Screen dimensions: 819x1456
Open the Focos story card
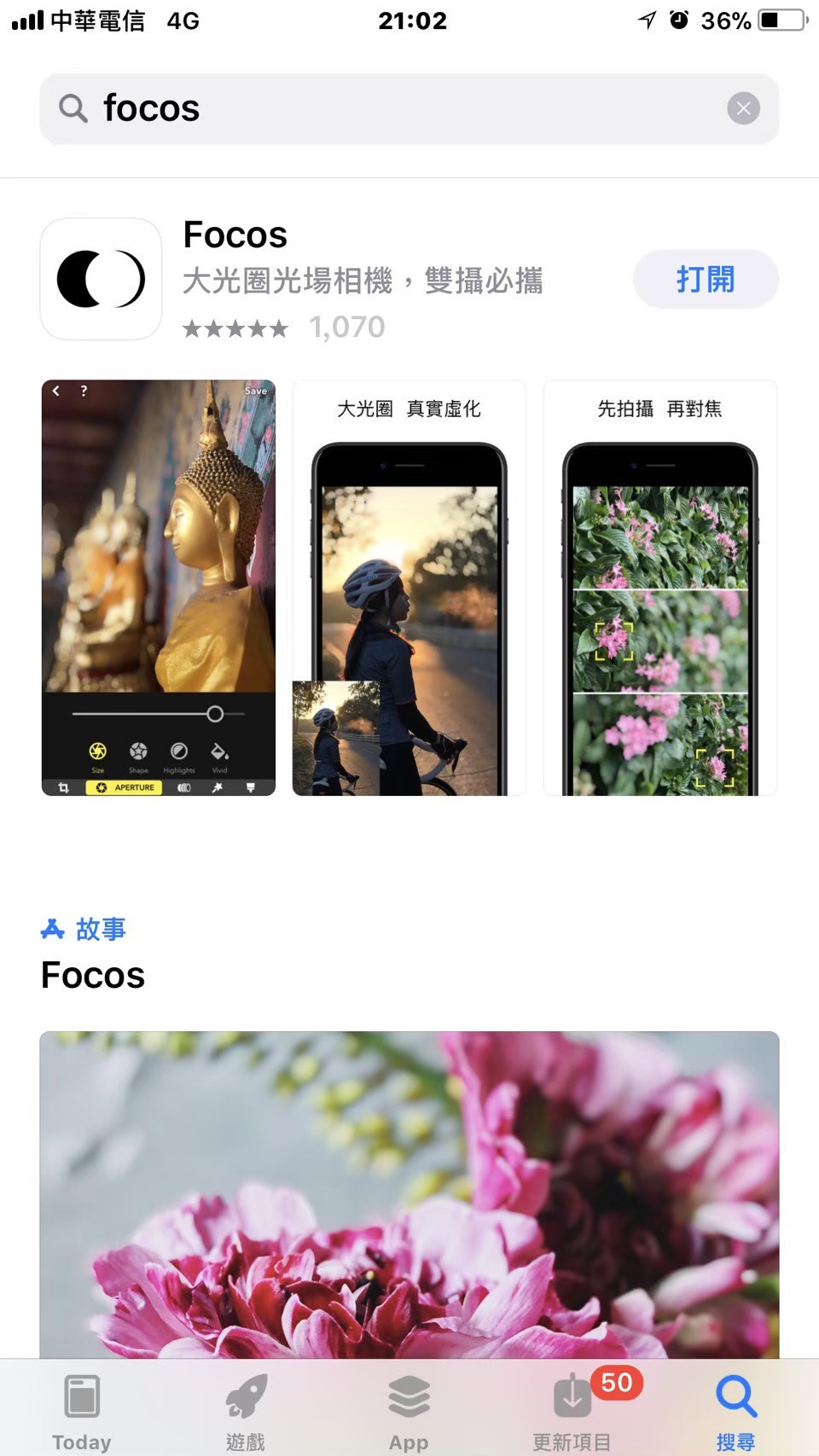click(x=409, y=1194)
